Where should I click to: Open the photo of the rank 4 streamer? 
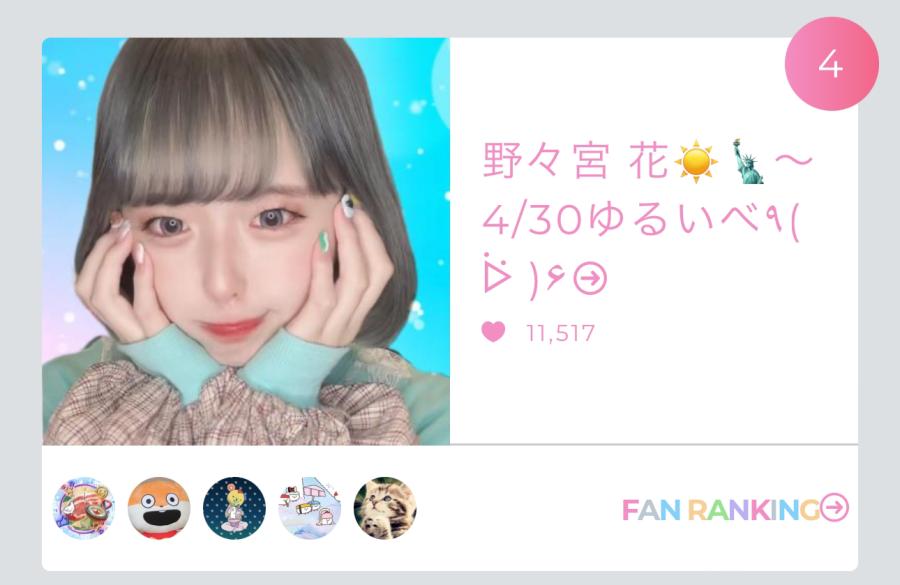click(246, 241)
